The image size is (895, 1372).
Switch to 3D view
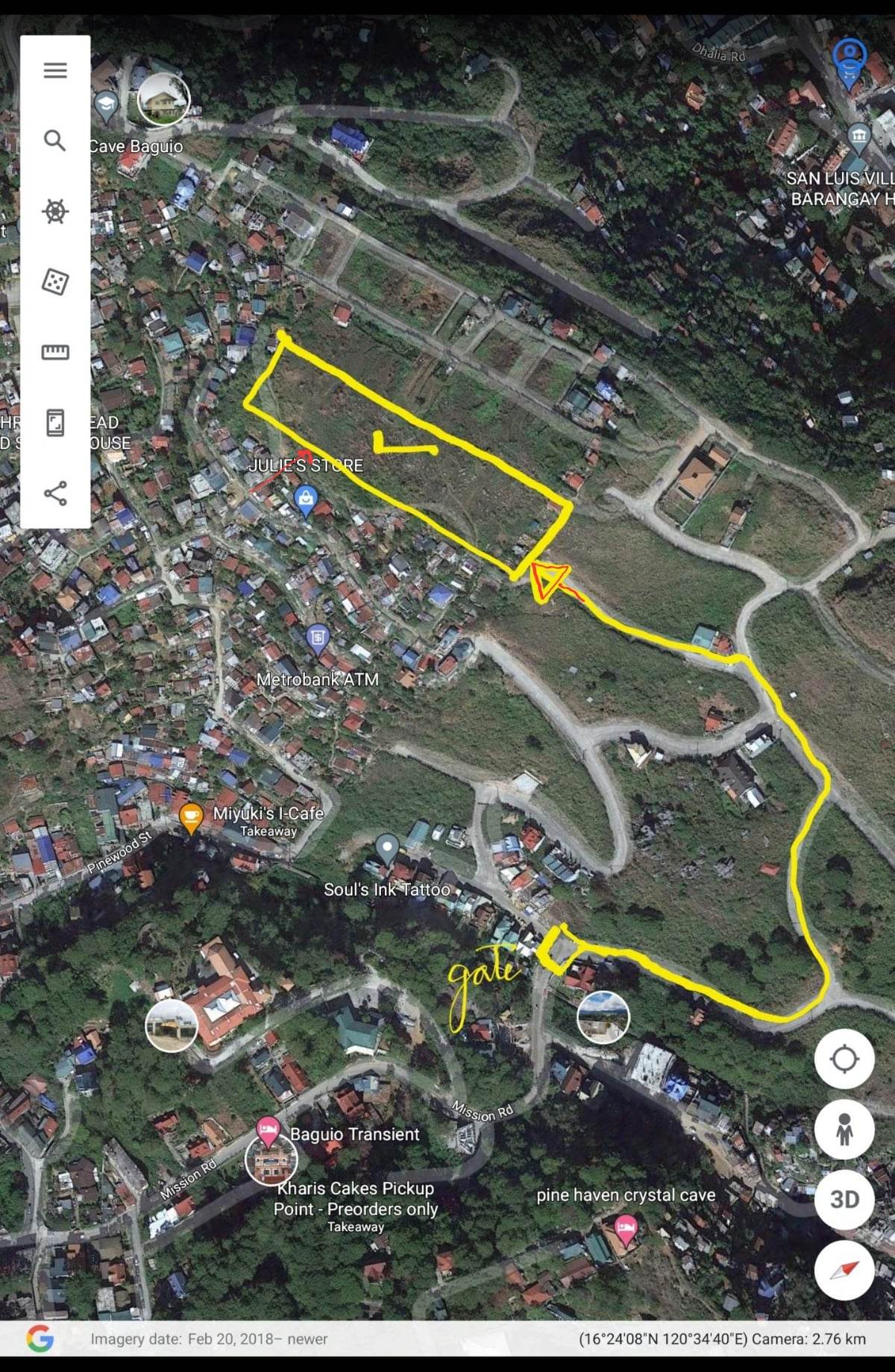point(844,1199)
